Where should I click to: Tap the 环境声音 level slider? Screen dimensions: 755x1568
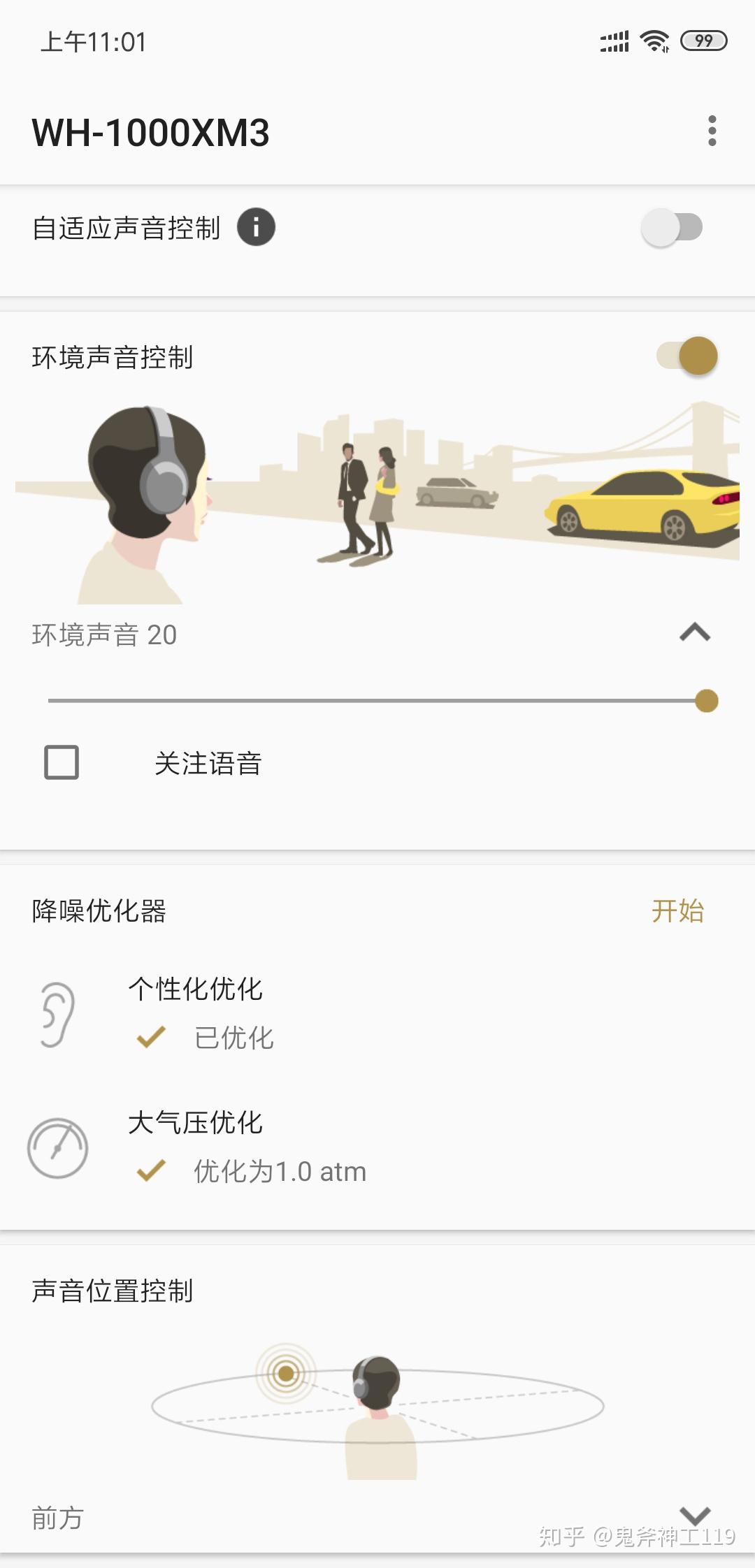[x=377, y=701]
